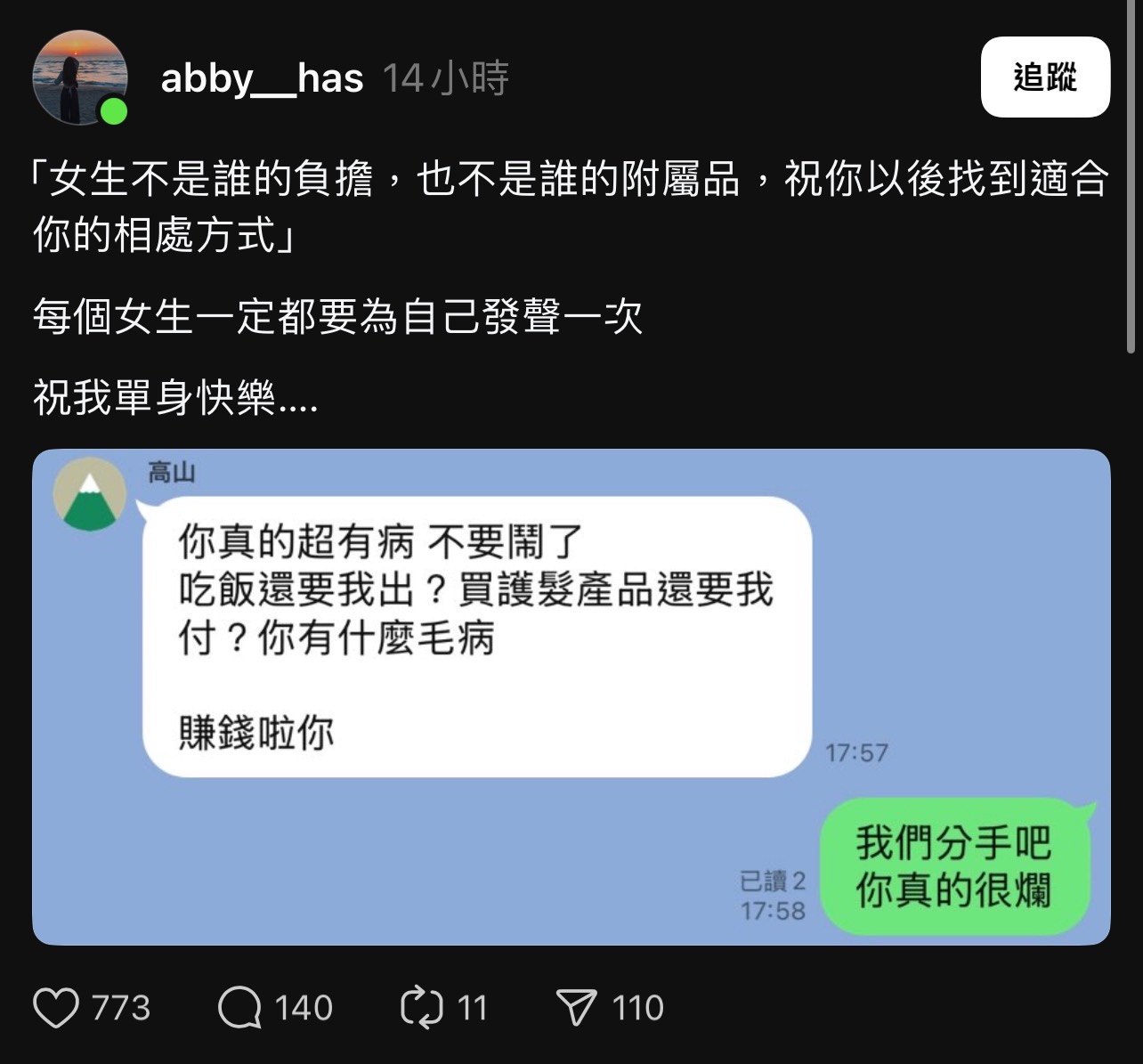The height and width of the screenshot is (1064, 1143).
Task: Repost this thread
Action: 421,1008
